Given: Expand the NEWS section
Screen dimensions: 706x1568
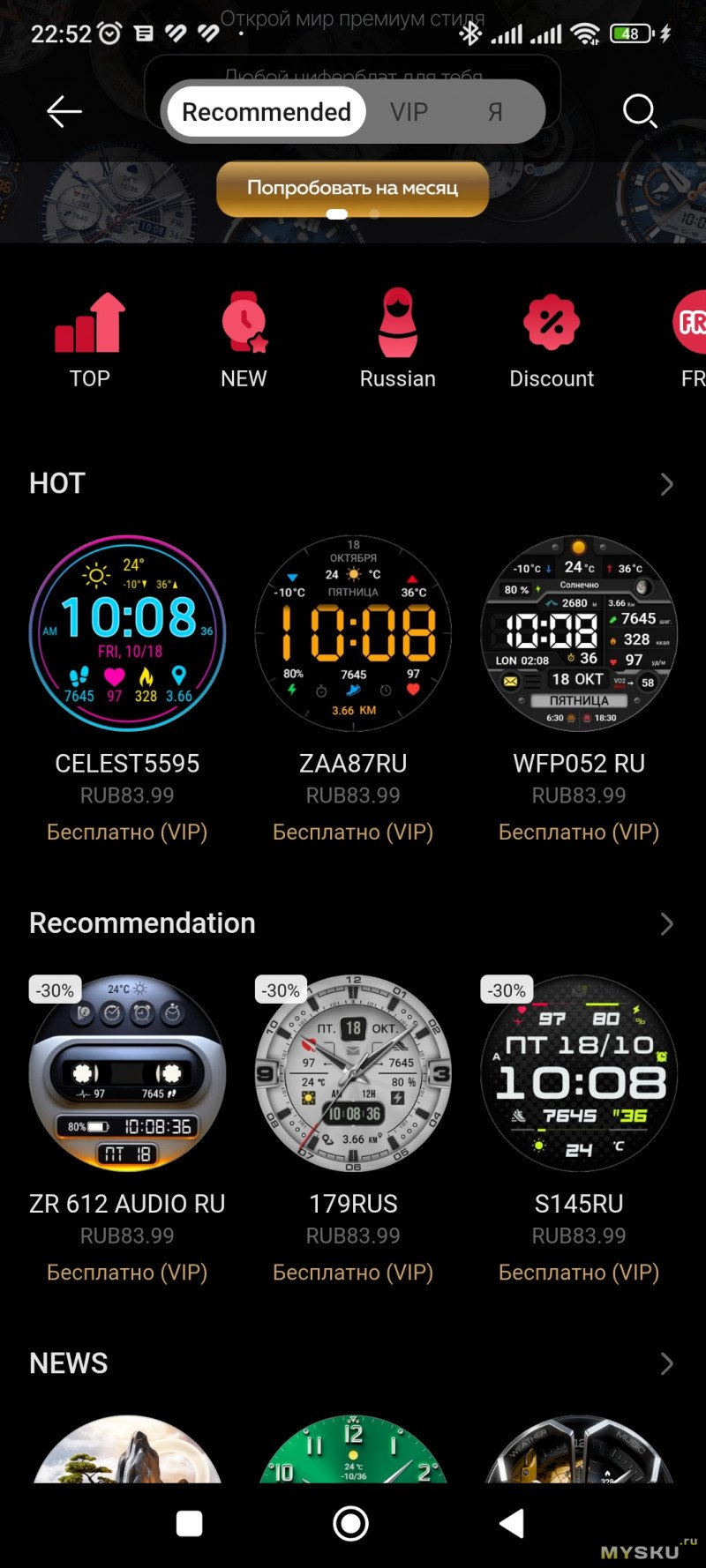Looking at the screenshot, I should [x=666, y=1363].
